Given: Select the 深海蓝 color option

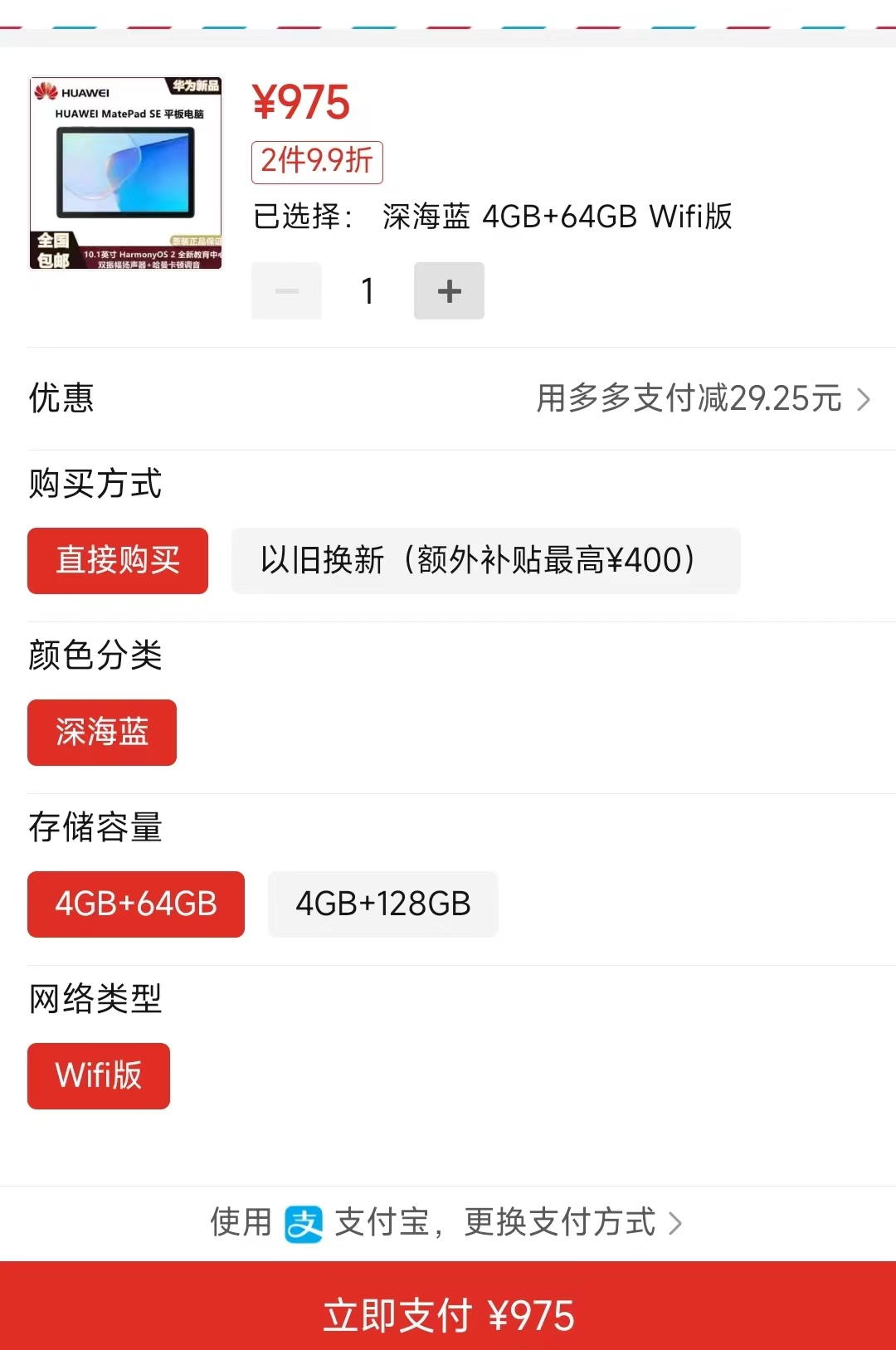Looking at the screenshot, I should [x=101, y=733].
